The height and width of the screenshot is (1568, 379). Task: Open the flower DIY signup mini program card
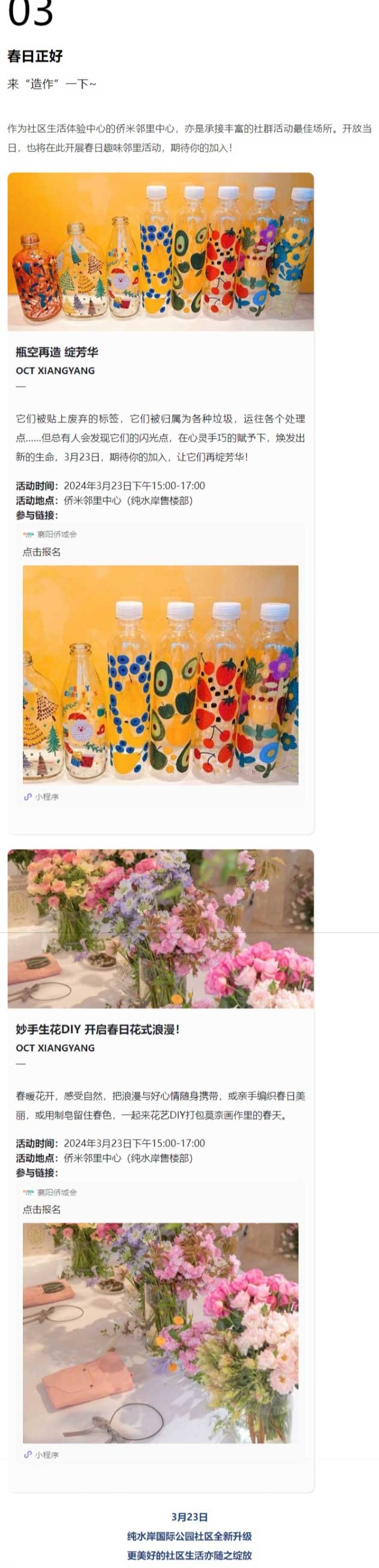click(x=160, y=1332)
